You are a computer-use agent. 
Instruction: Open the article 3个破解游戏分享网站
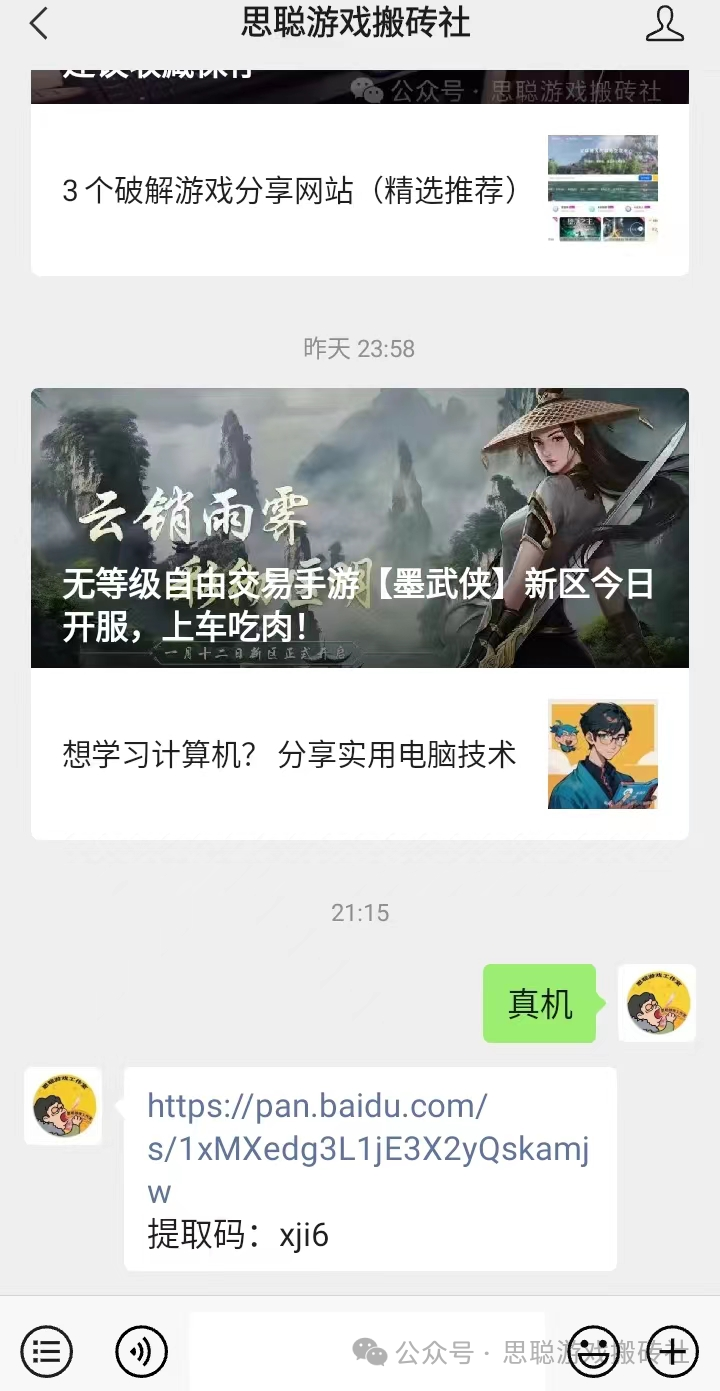click(x=290, y=190)
